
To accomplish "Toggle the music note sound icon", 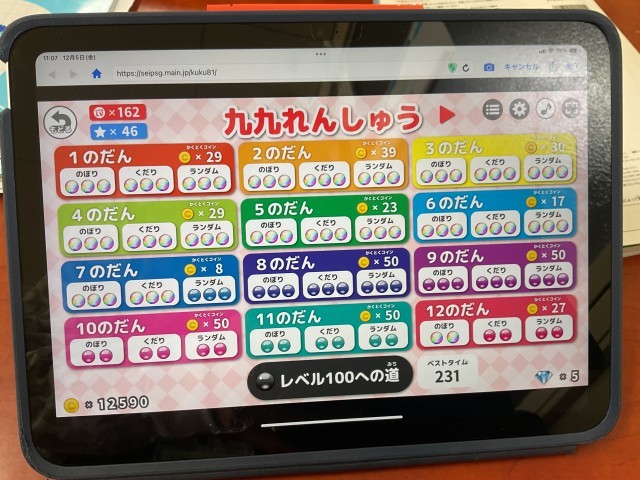I will 545,108.
